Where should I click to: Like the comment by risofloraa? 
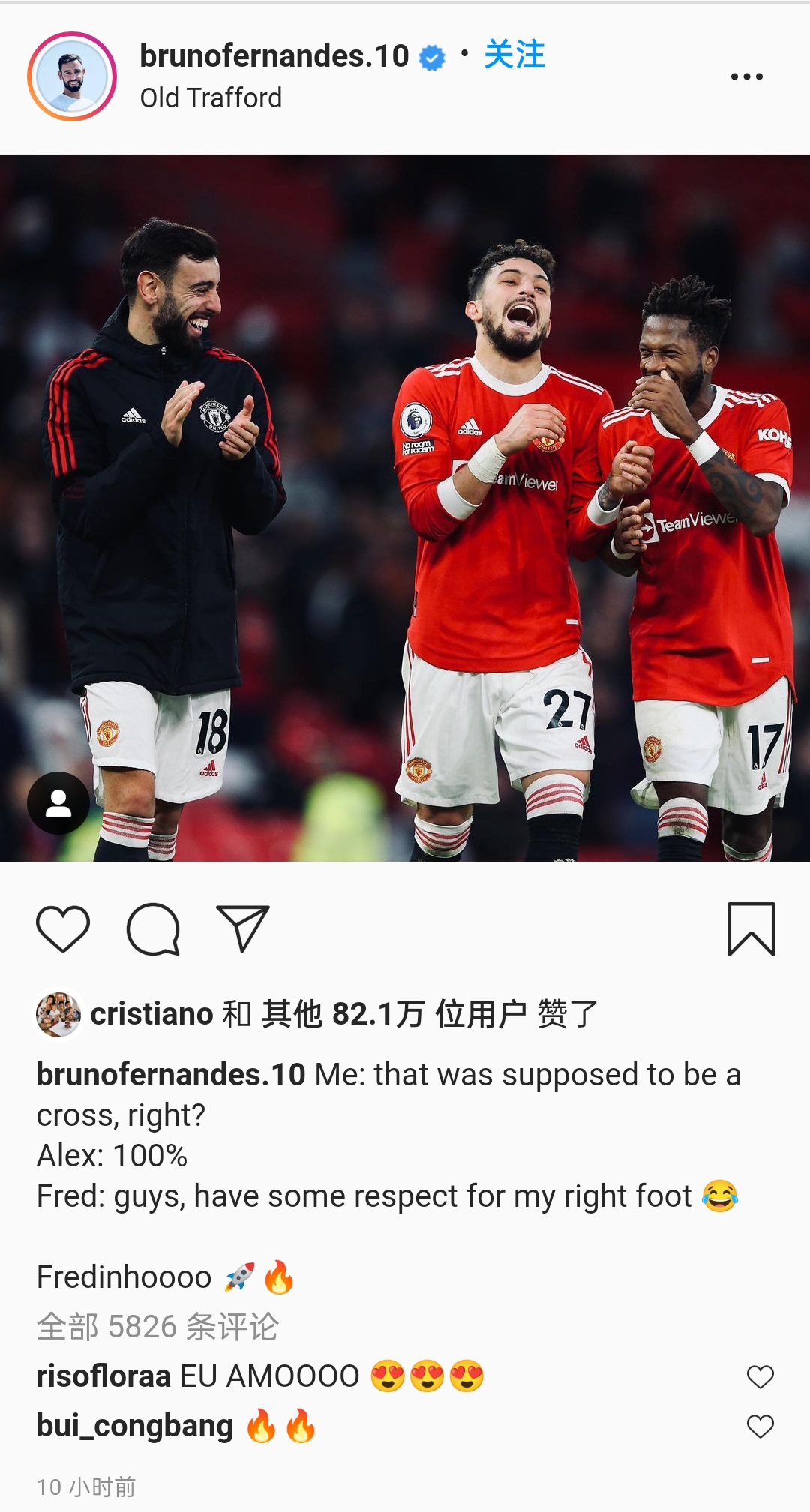coord(760,1376)
